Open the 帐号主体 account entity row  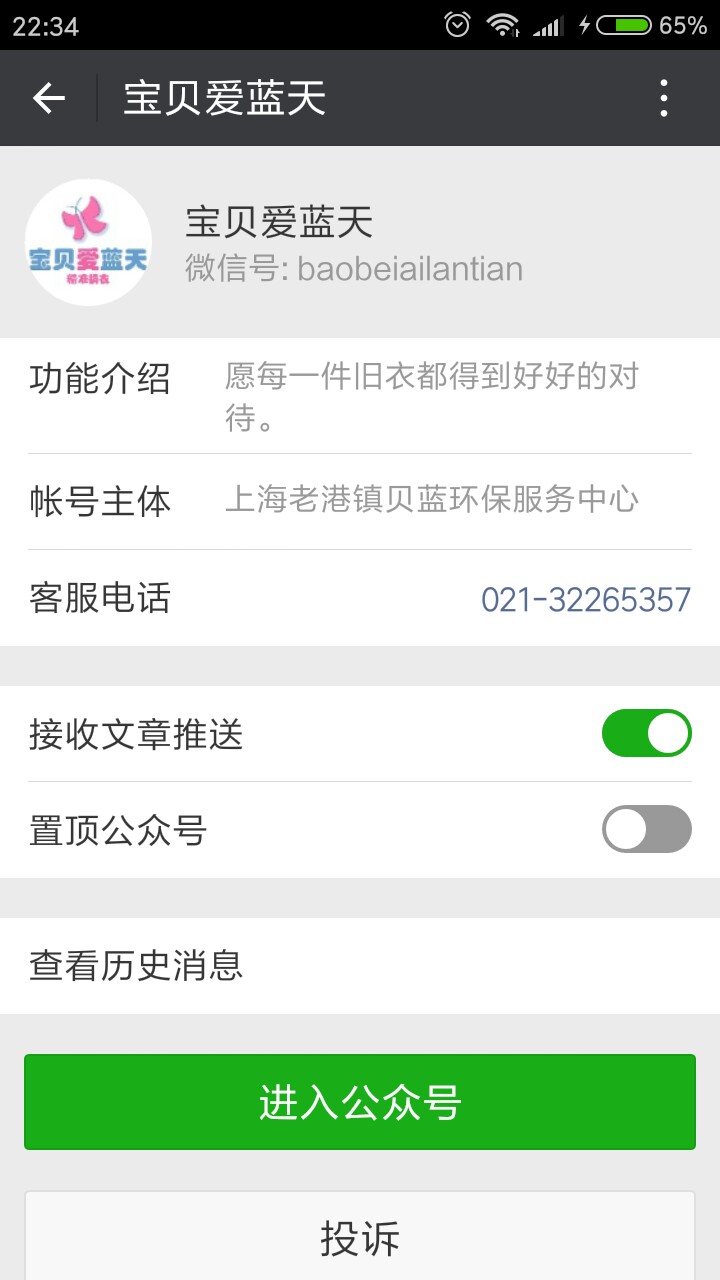(360, 501)
